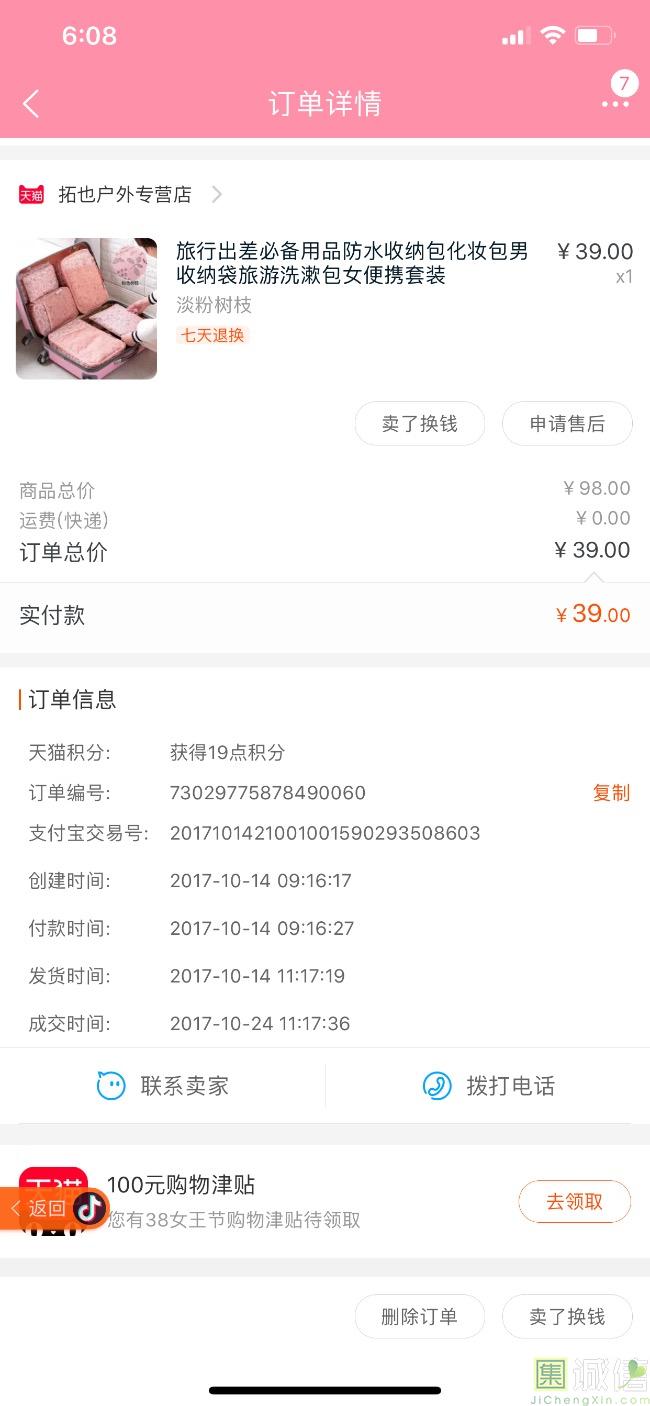Claim the subsidy with 去领取
650x1406 pixels.
tap(574, 1202)
